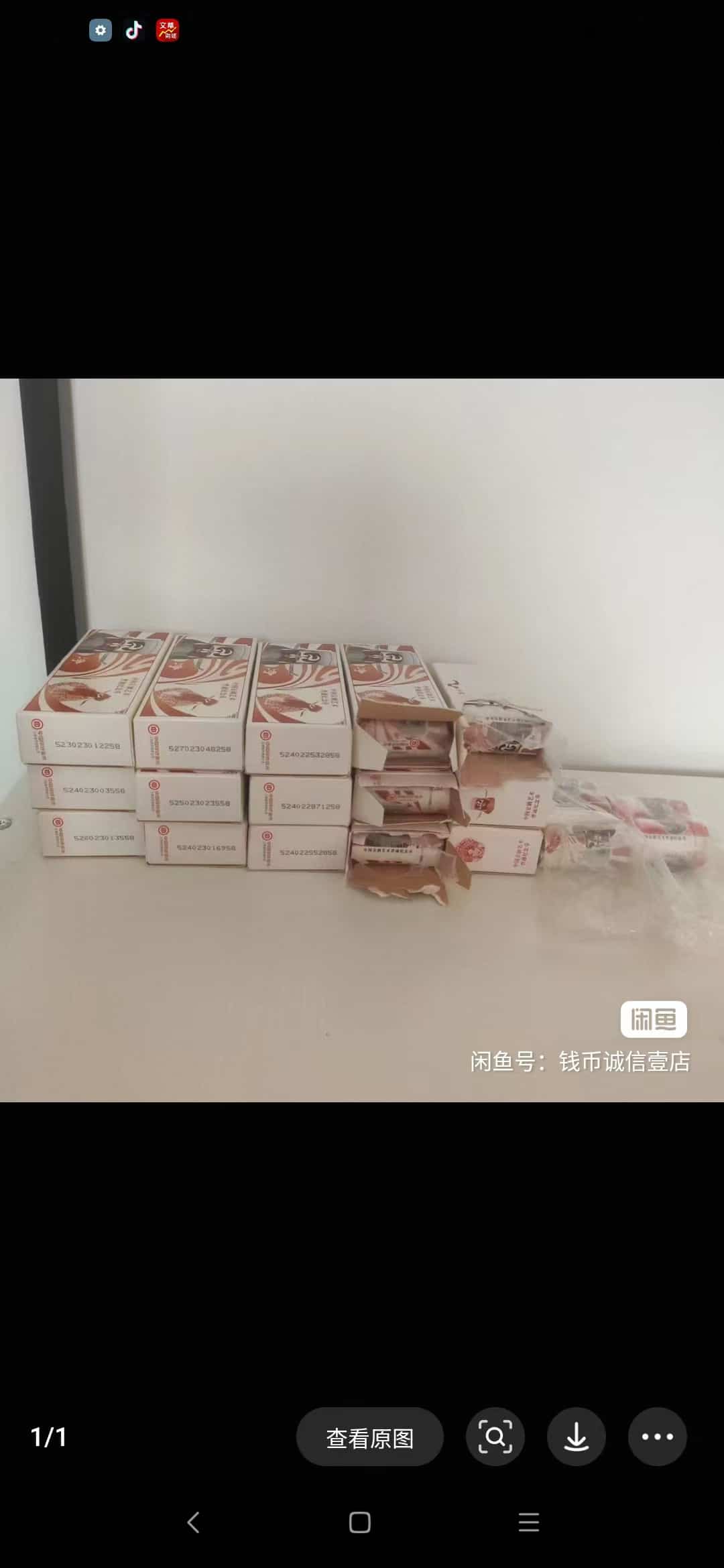Go to the home screen
Screen dimensions: 724x1568
[x=360, y=1522]
